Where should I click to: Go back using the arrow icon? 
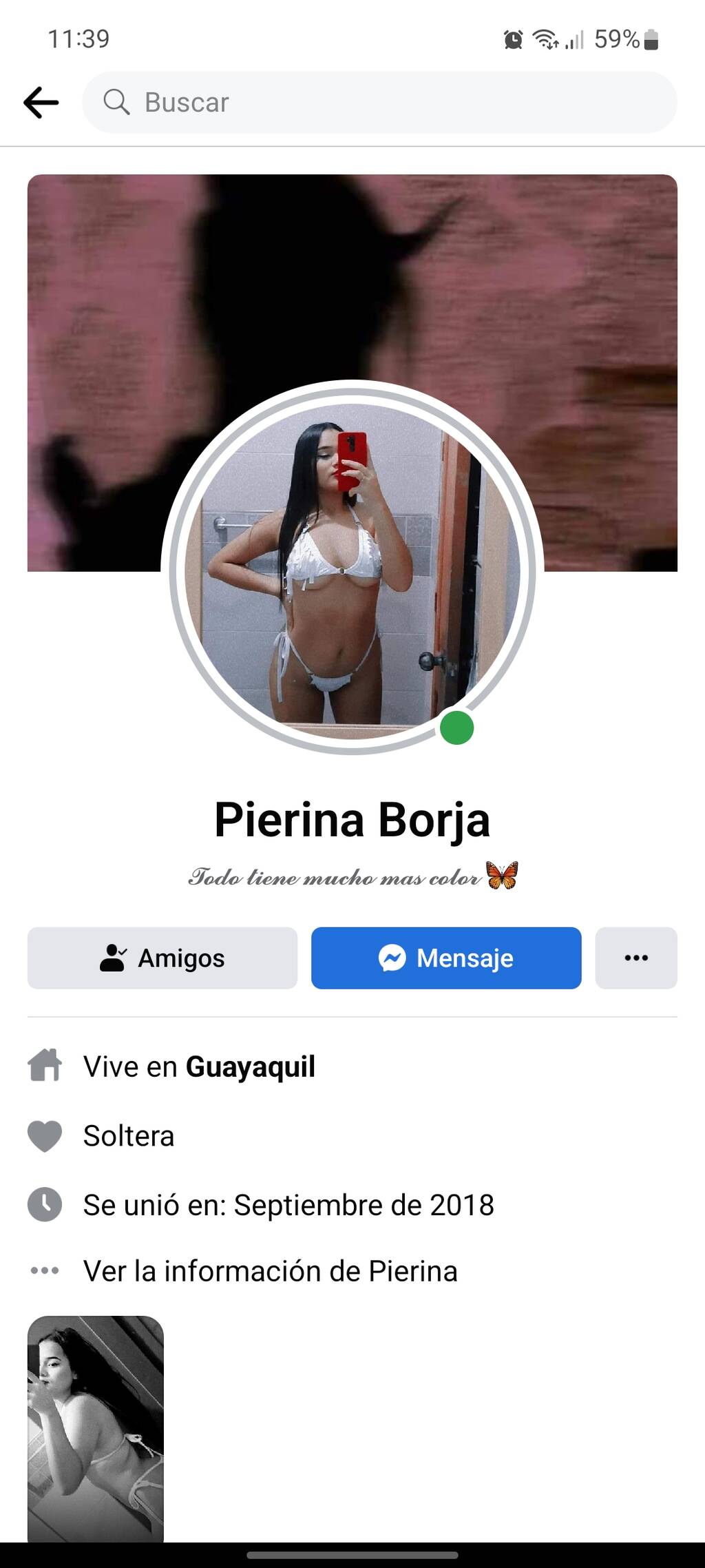[41, 103]
